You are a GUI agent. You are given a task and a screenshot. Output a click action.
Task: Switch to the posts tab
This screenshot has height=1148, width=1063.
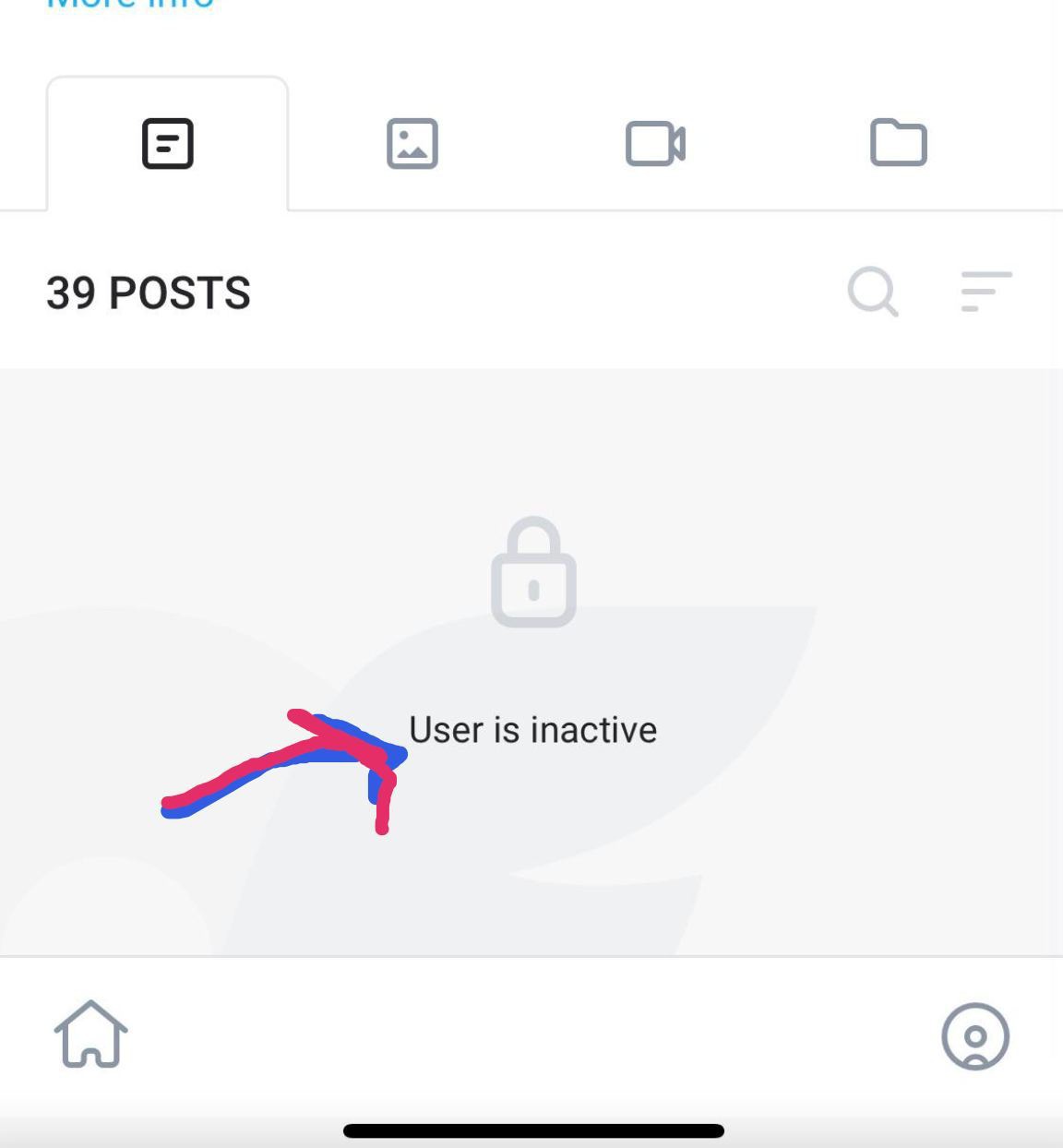point(167,144)
